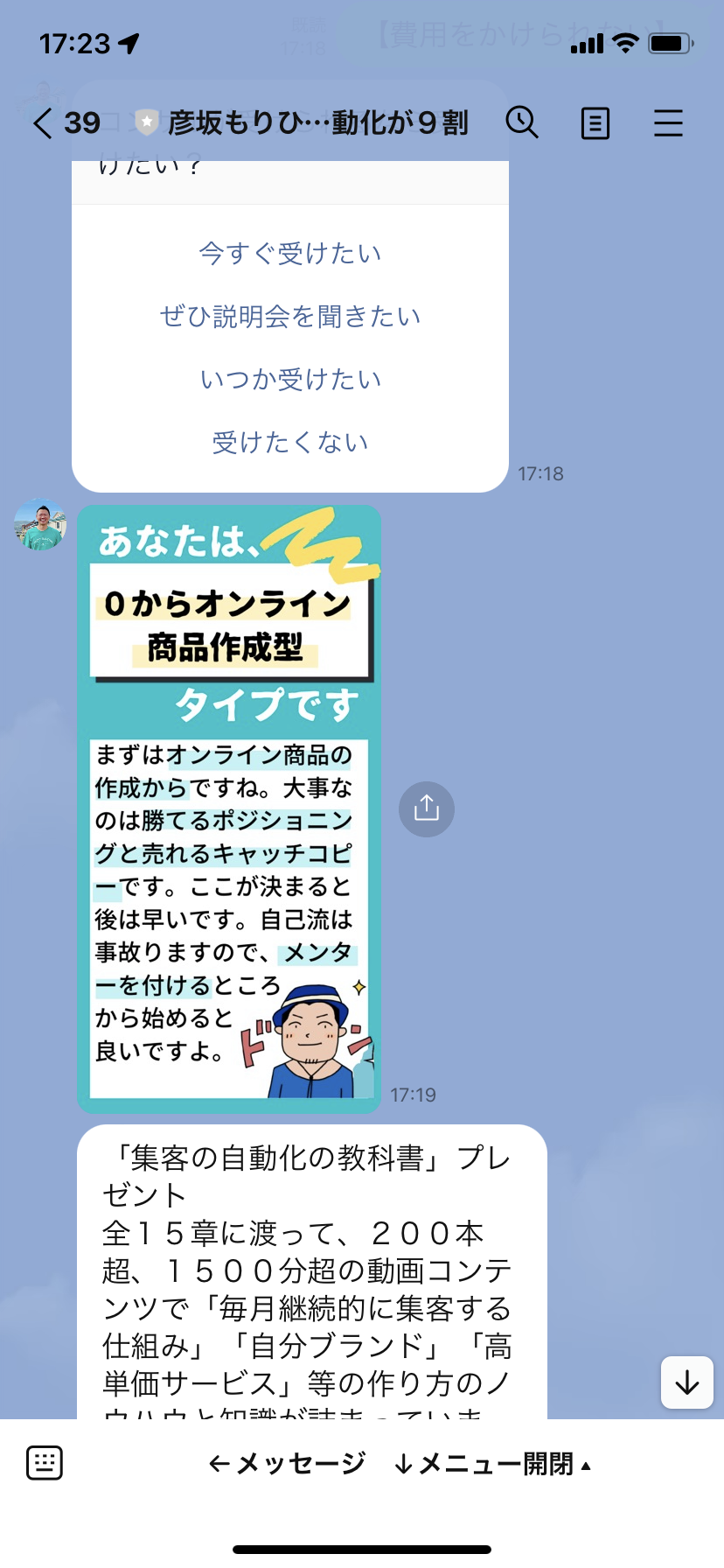Open the notes list icon
The height and width of the screenshot is (1568, 724).
coord(595,123)
